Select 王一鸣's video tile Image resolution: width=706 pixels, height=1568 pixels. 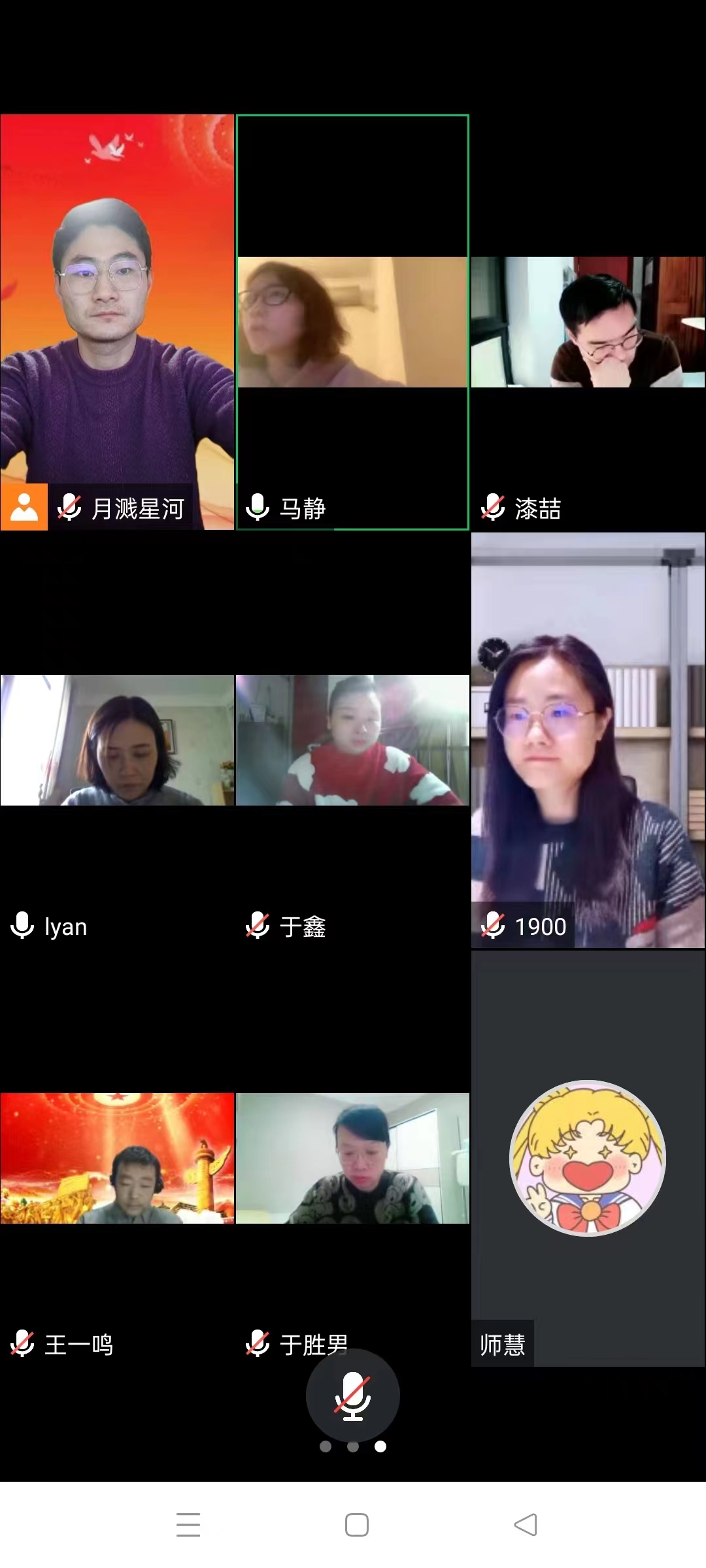click(x=117, y=1158)
